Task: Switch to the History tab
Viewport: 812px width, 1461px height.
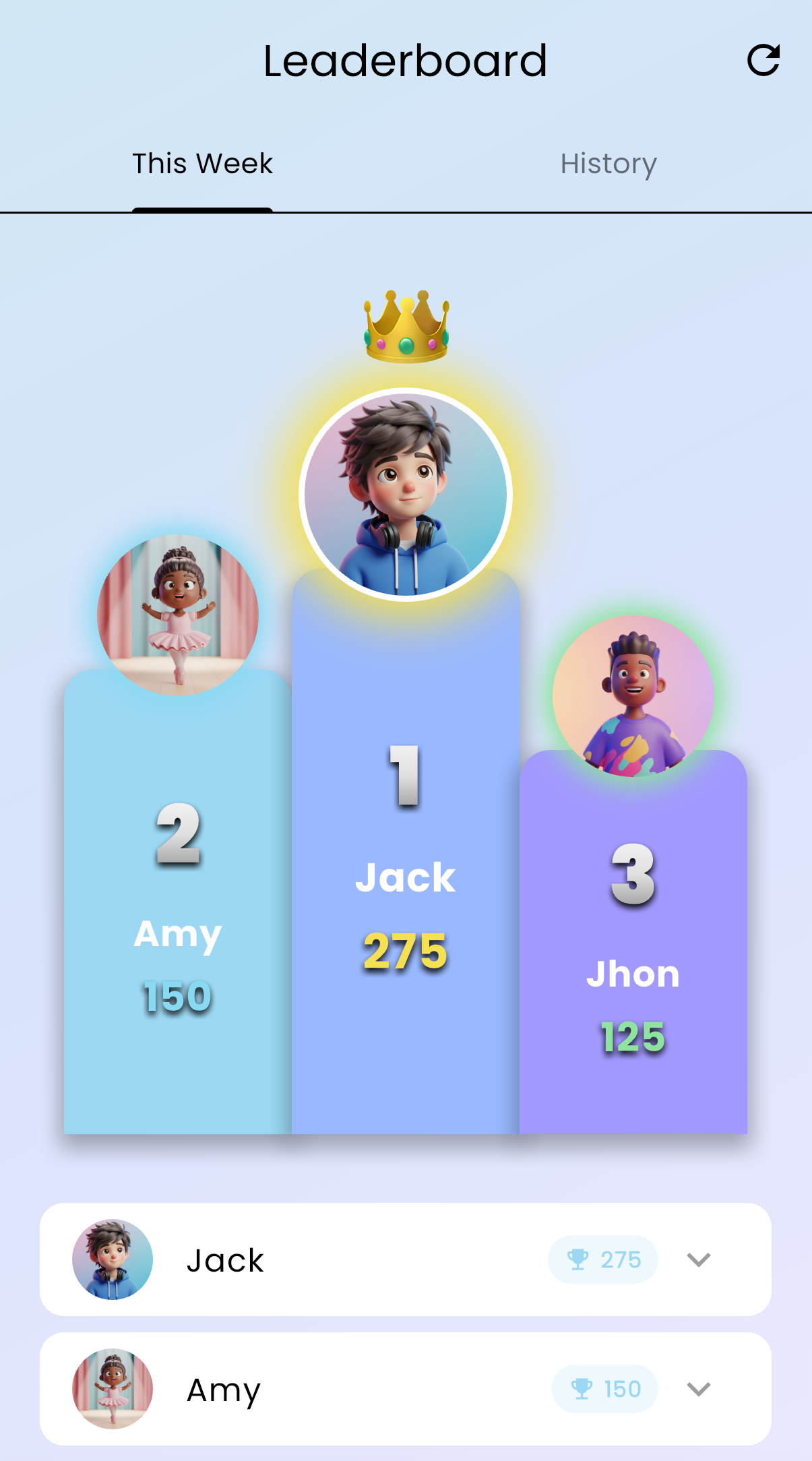Action: click(608, 164)
